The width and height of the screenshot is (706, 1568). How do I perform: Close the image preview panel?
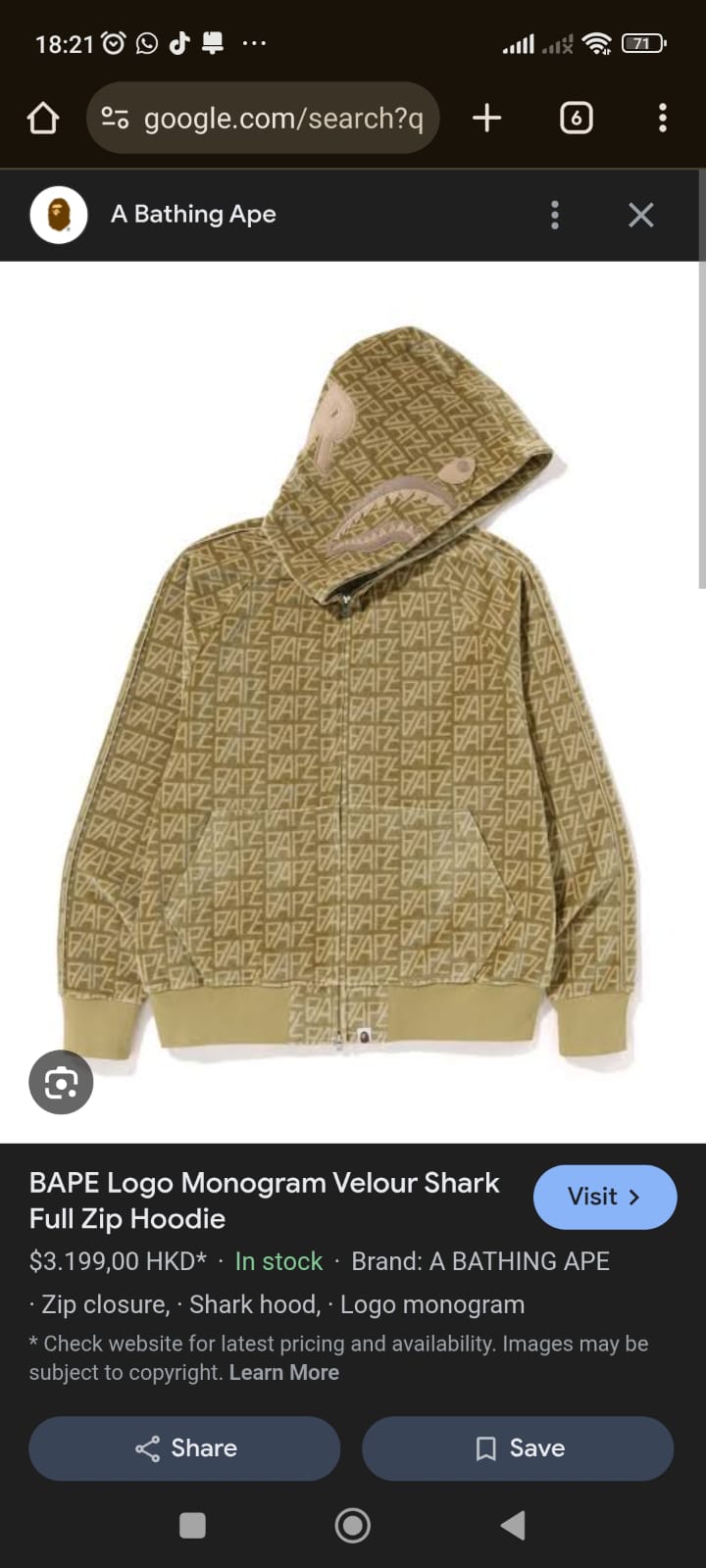[x=640, y=215]
